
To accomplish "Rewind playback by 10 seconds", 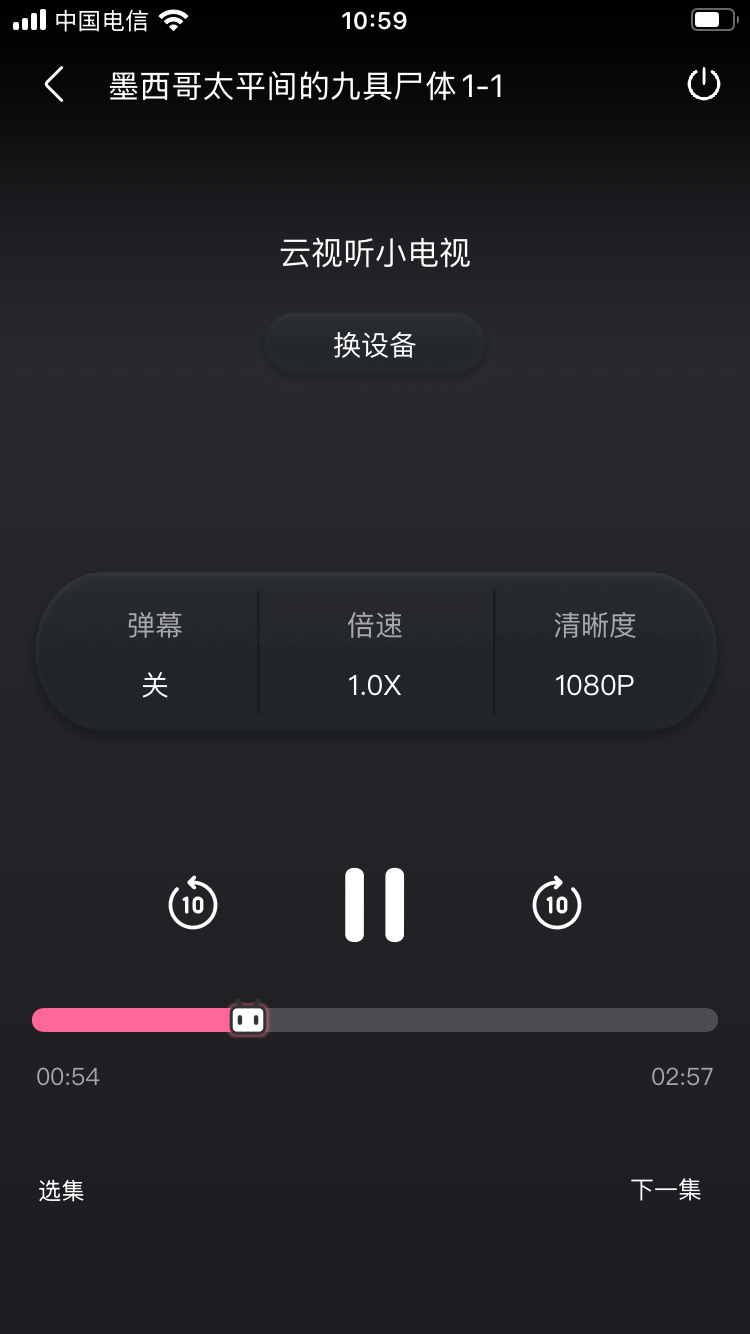I will (193, 904).
